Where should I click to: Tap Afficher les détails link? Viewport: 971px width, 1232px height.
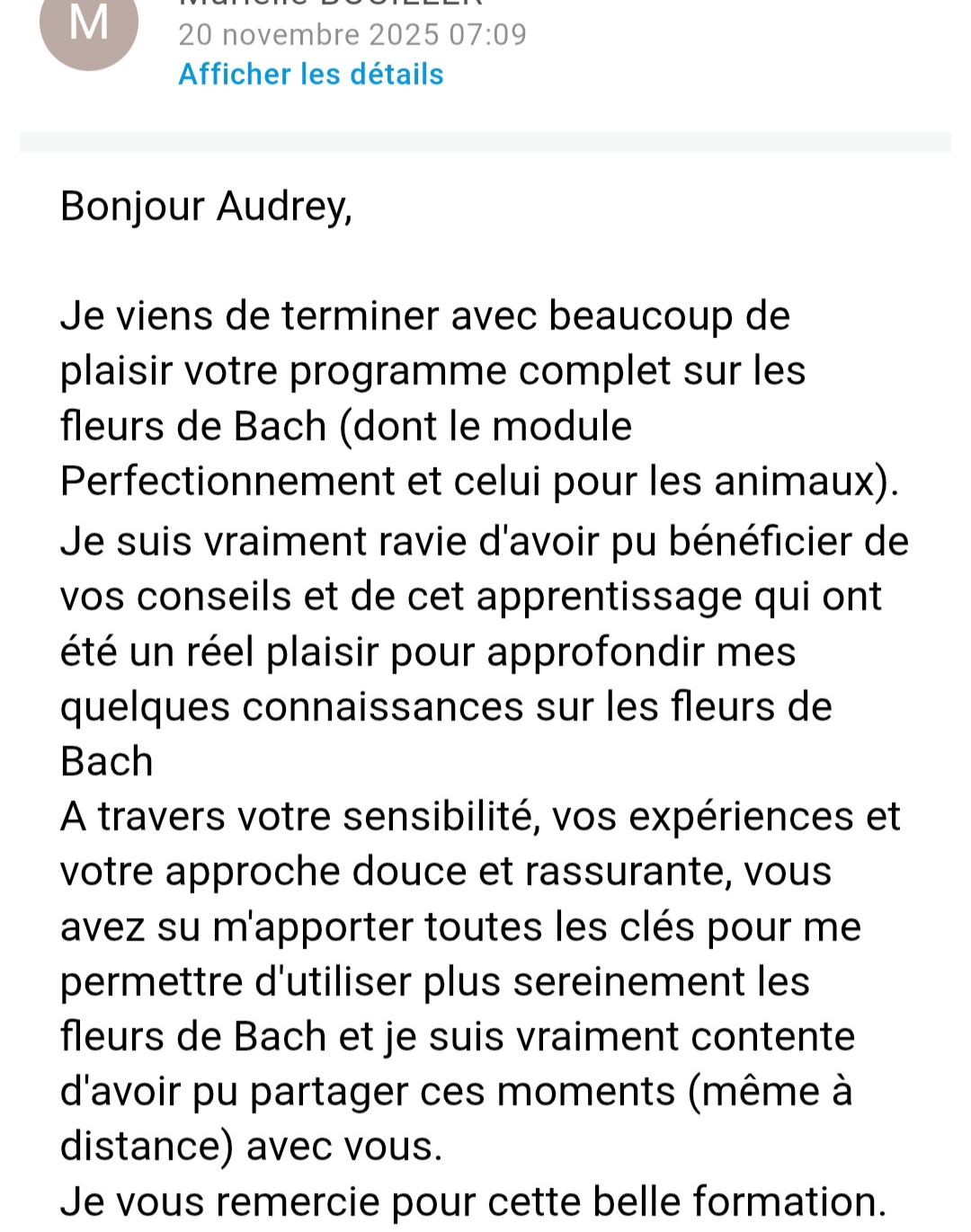point(311,74)
